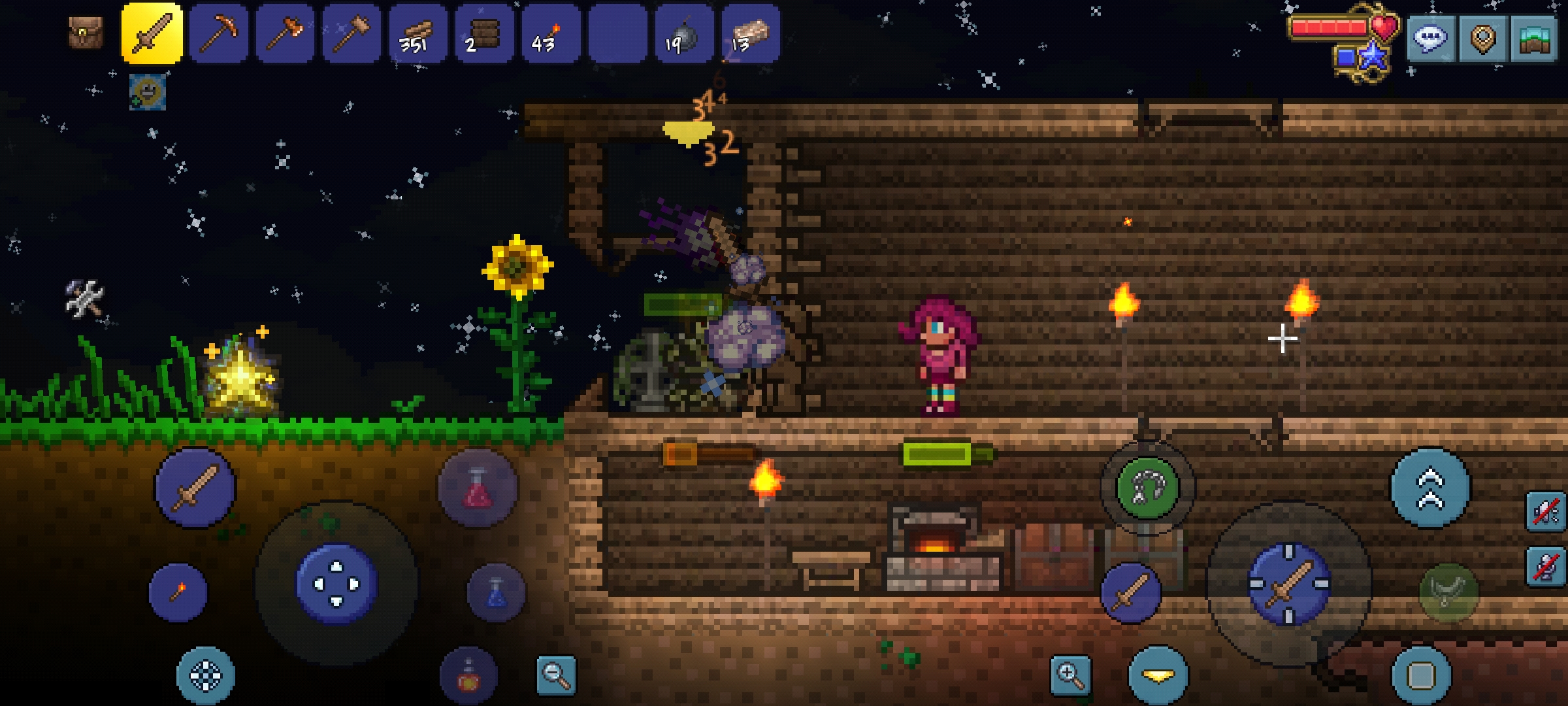Use the quick mana potion button
The width and height of the screenshot is (1568, 706).
(496, 592)
